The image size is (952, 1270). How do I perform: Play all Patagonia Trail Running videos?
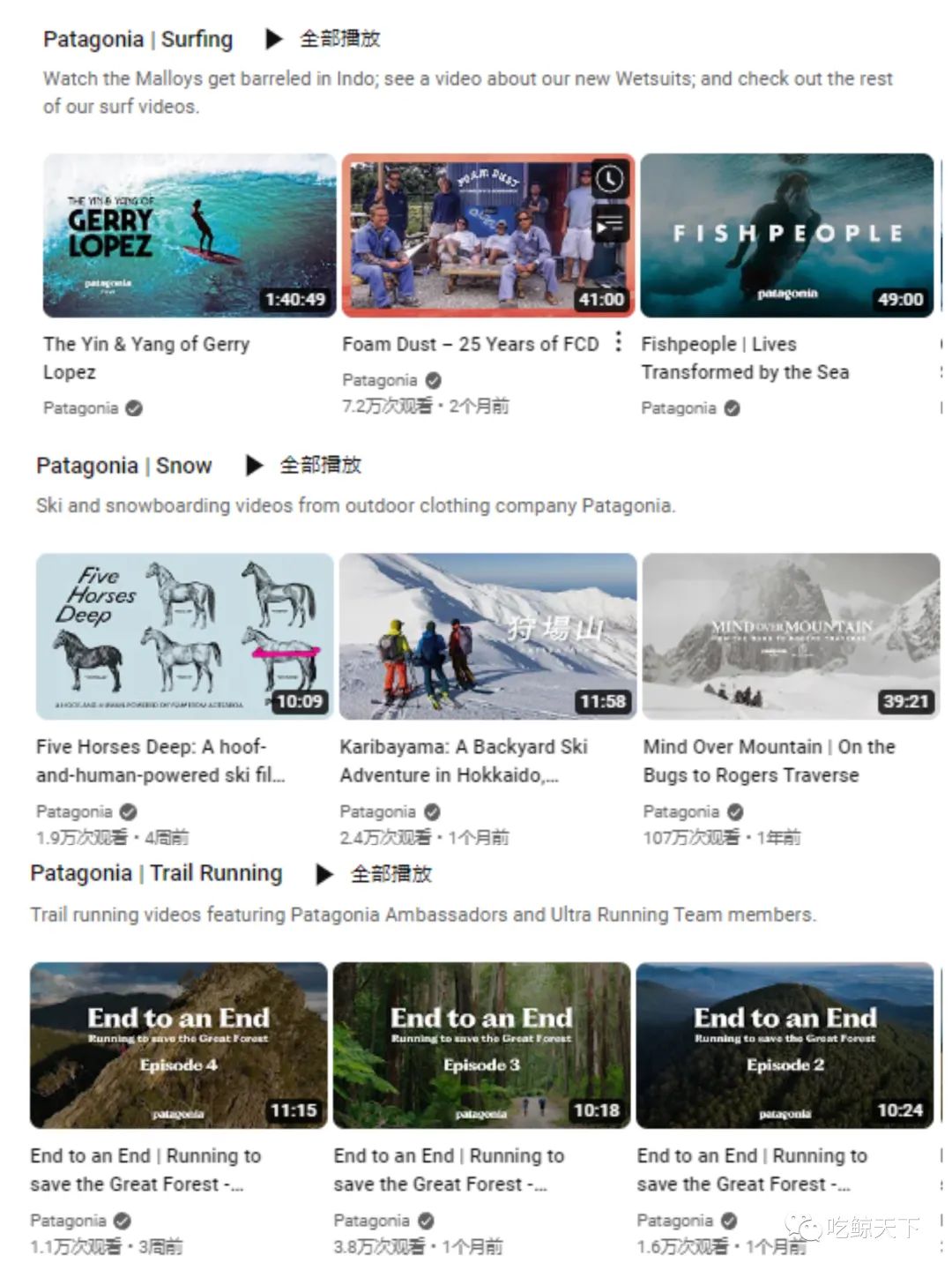click(376, 874)
